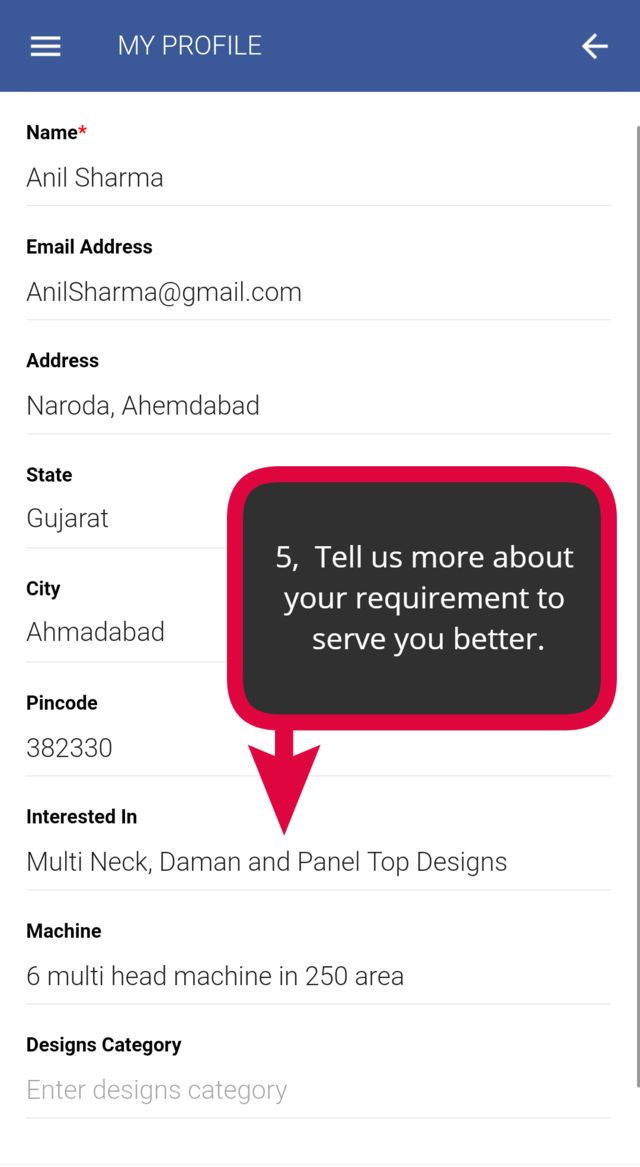Image resolution: width=640 pixels, height=1167 pixels.
Task: Select the City field showing Ahmadabad
Action: (x=120, y=633)
